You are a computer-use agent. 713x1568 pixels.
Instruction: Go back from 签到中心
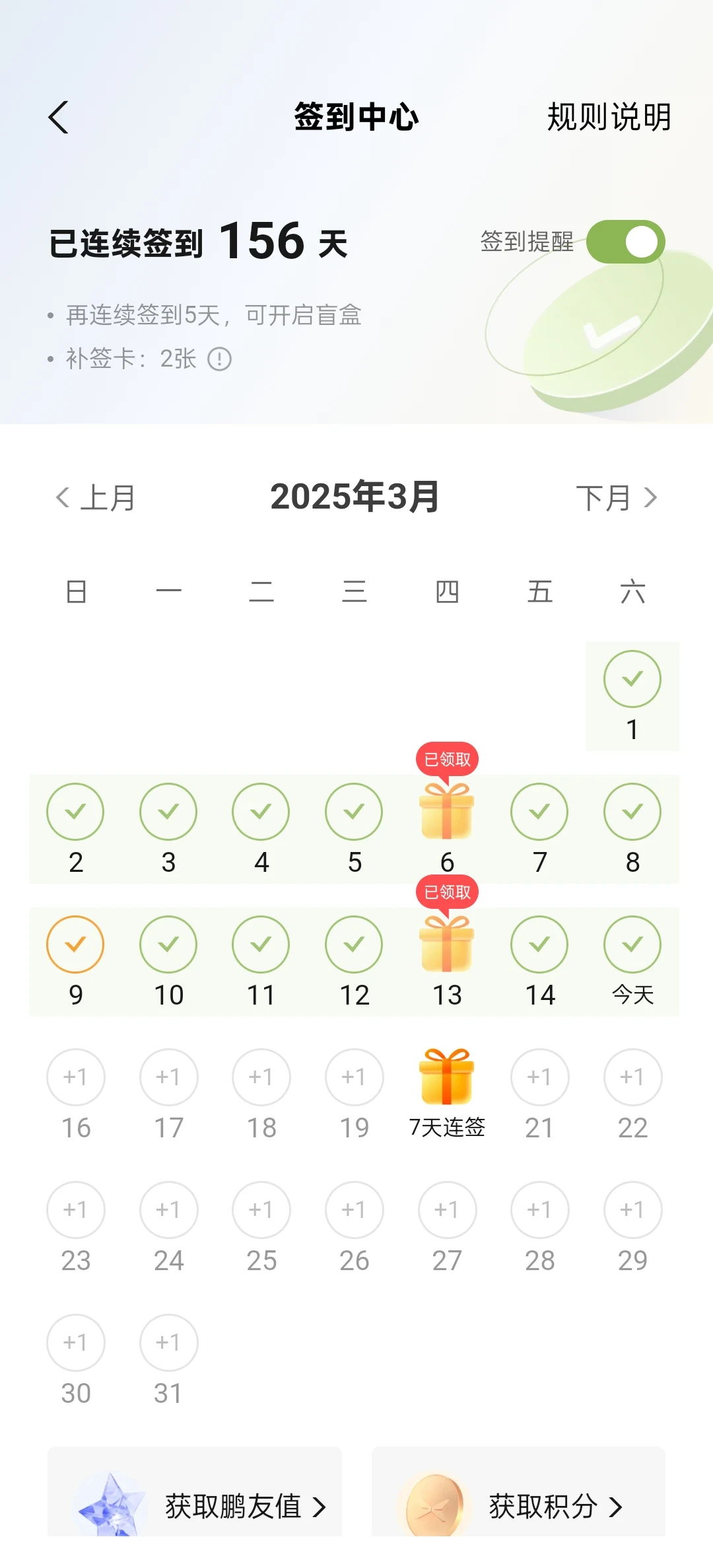[x=59, y=118]
